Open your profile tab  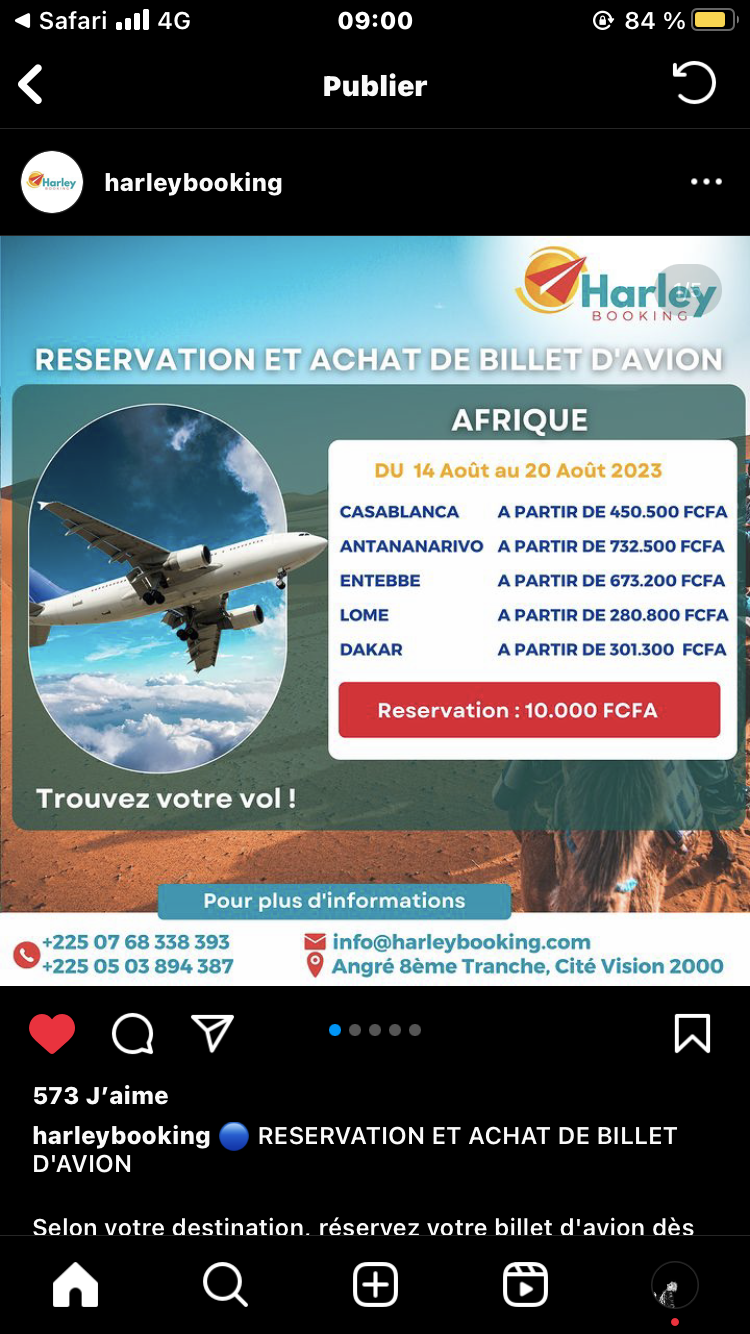[x=674, y=1285]
